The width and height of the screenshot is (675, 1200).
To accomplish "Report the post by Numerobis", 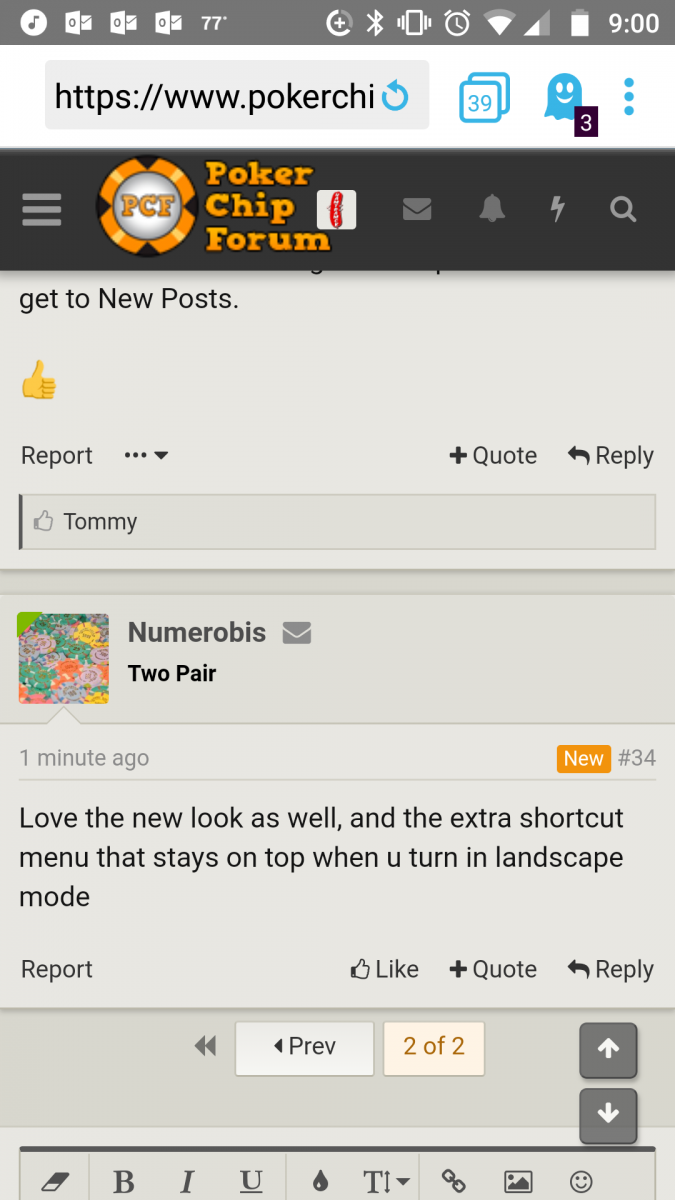I will (x=56, y=969).
